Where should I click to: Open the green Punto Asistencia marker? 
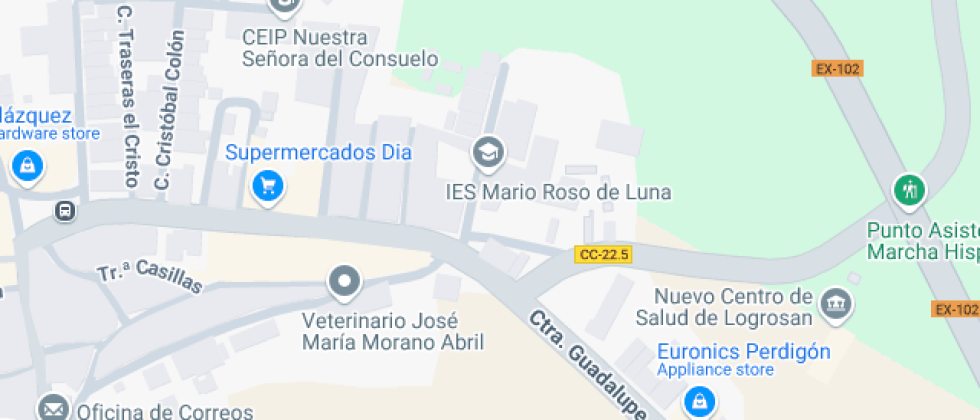909,188
